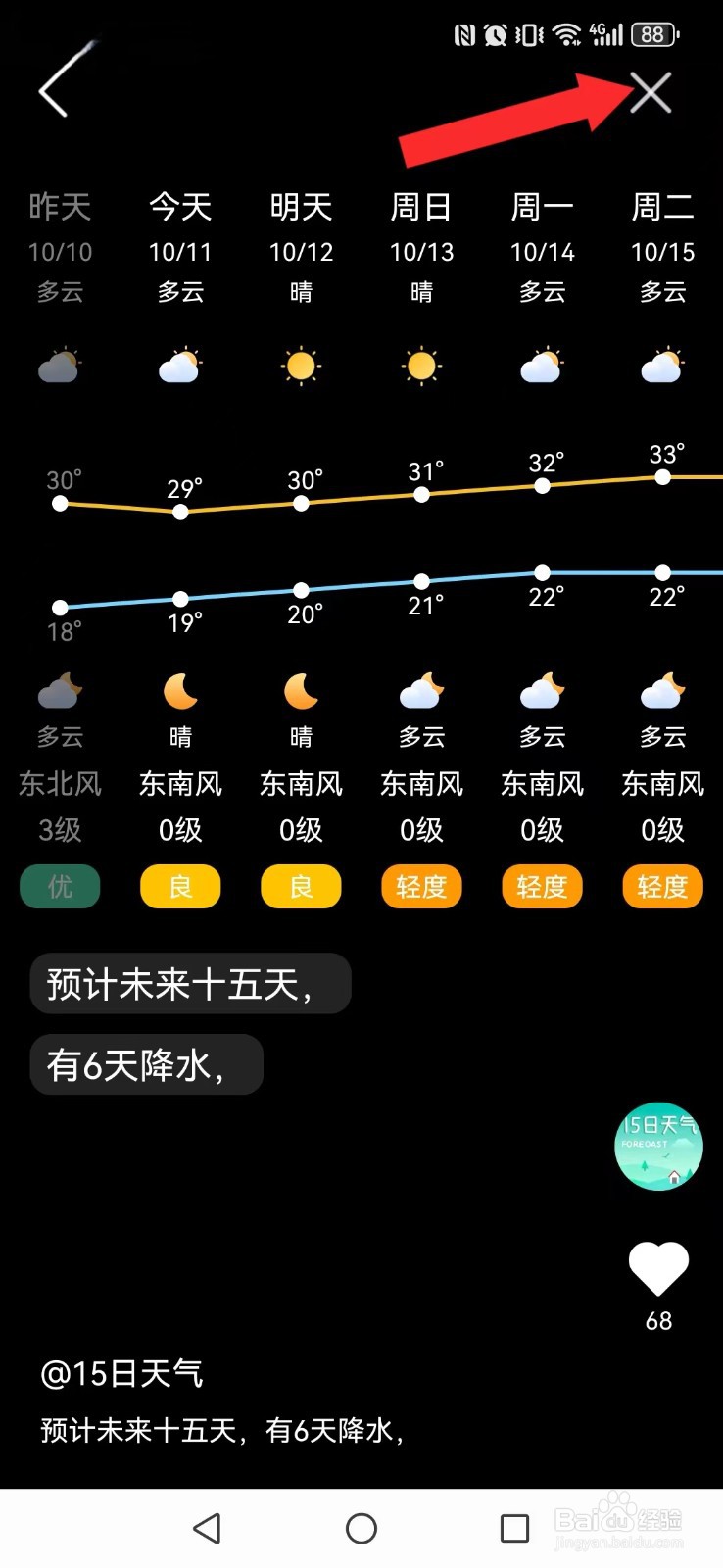
Task: Tap the alarm clock status bar icon
Action: point(496,32)
